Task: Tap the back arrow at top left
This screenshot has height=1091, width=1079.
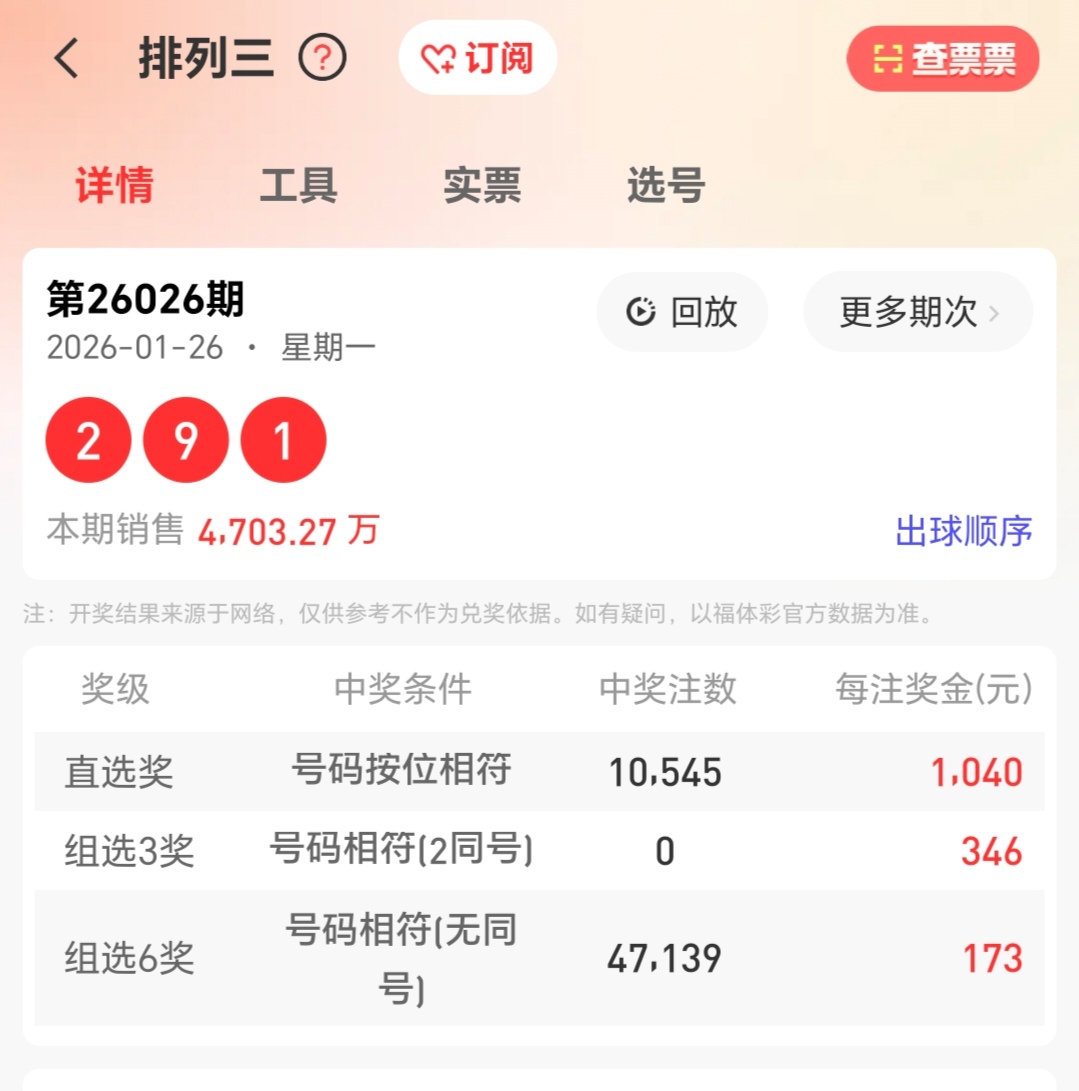Action: (67, 59)
